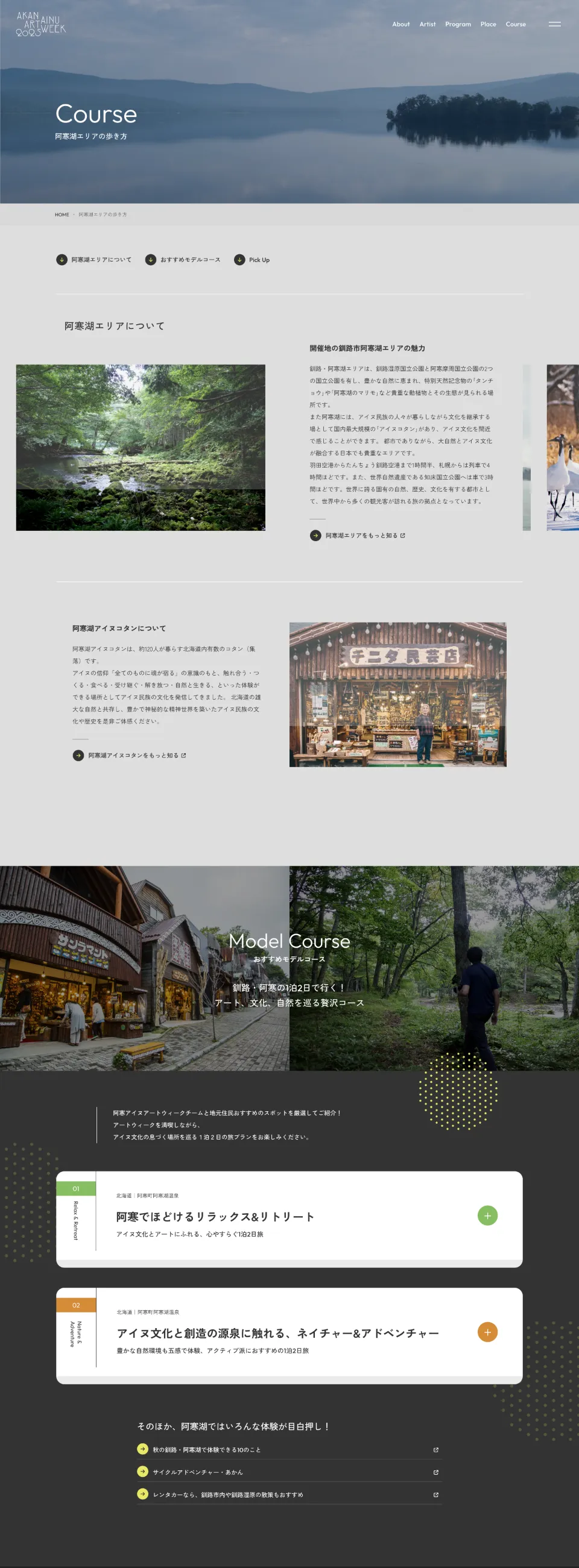
Task: Open 阿寒湖アイヌコタンをもっと知る link
Action: click(x=130, y=756)
